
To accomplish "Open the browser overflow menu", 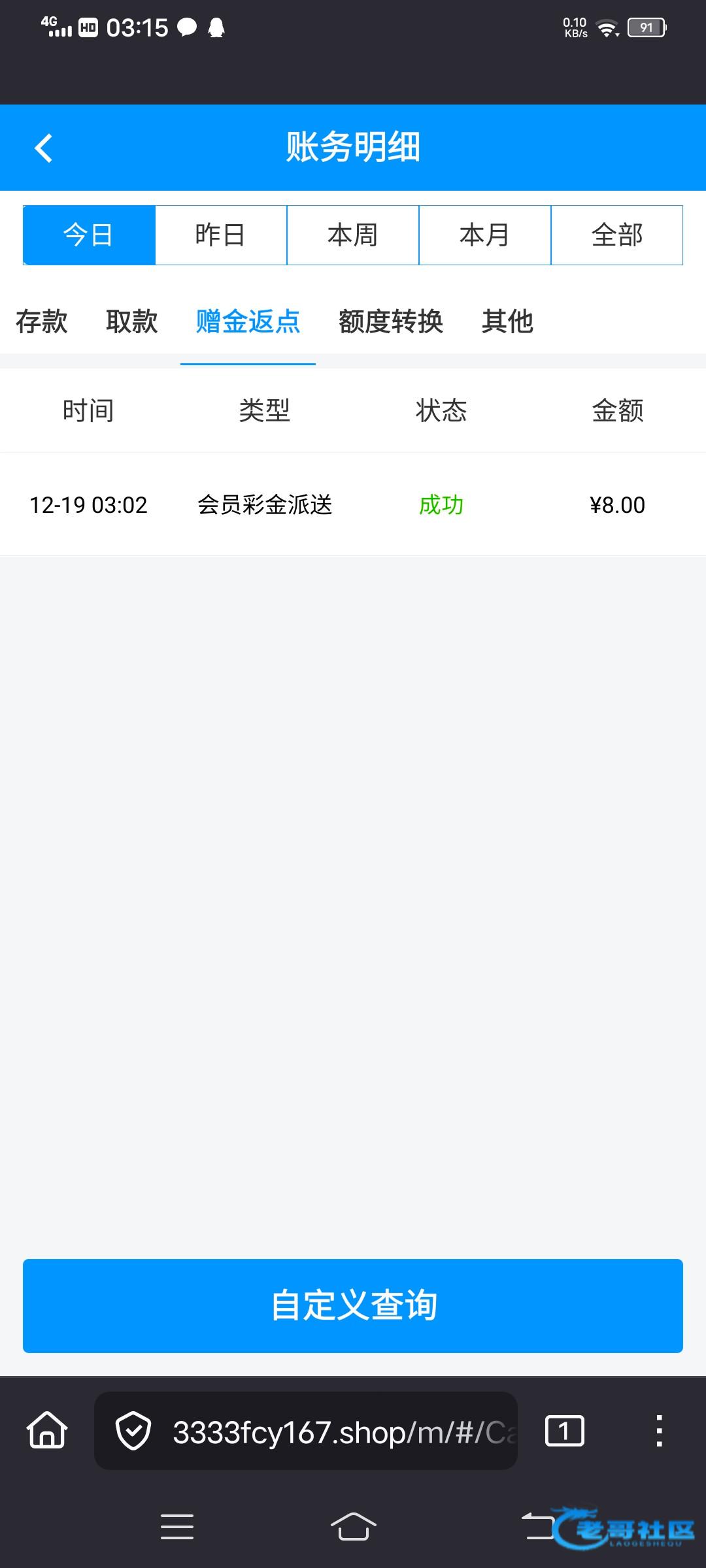I will point(659,1431).
